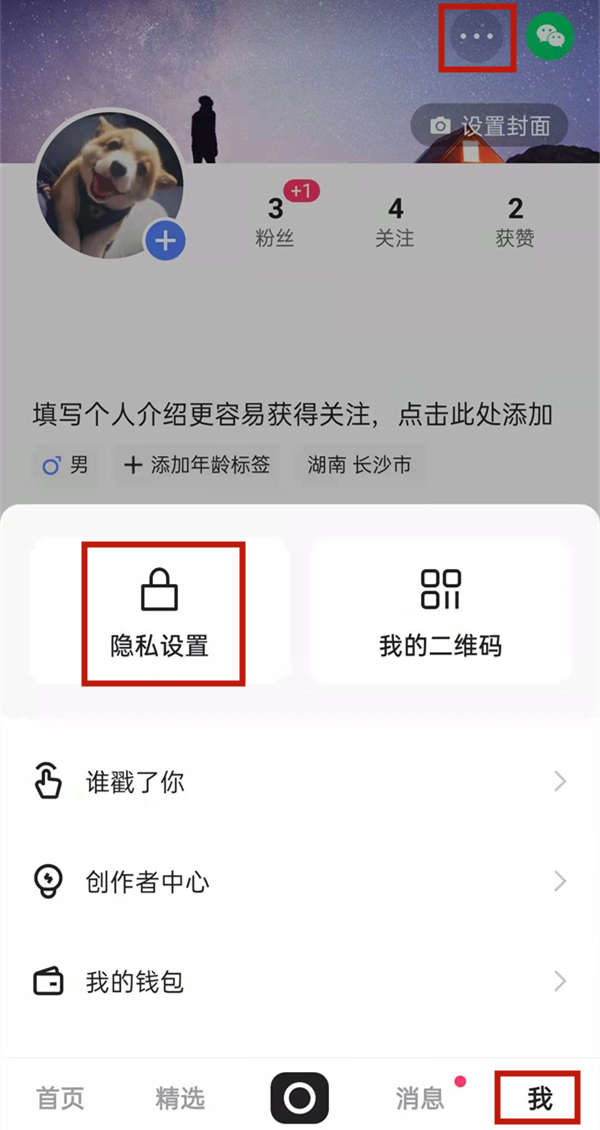Select the 男 gender tag

(x=65, y=465)
